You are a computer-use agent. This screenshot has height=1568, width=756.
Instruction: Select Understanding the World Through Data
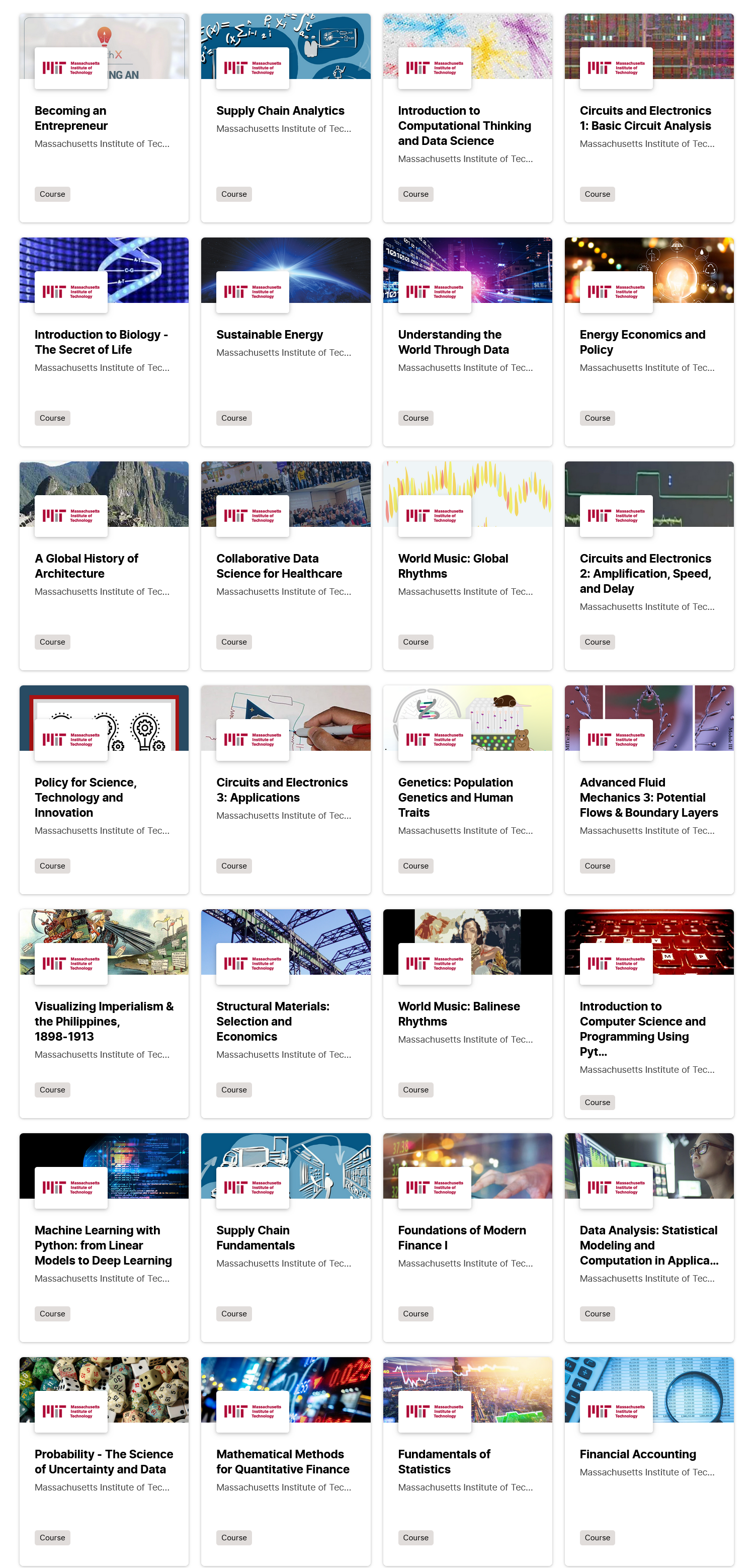(x=453, y=342)
